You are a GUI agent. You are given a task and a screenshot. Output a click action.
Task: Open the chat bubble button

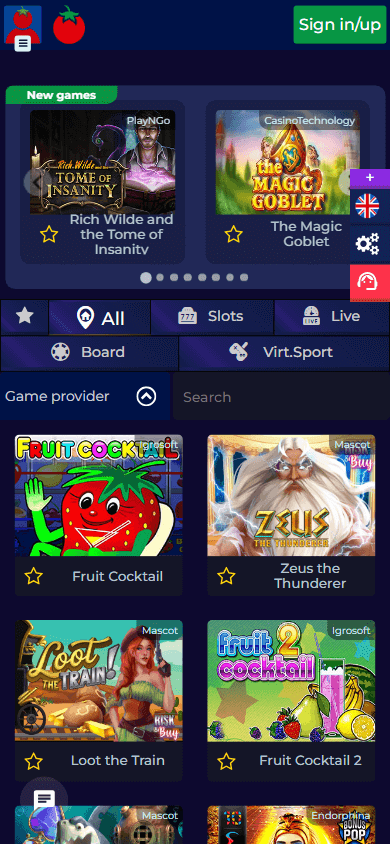[44, 800]
